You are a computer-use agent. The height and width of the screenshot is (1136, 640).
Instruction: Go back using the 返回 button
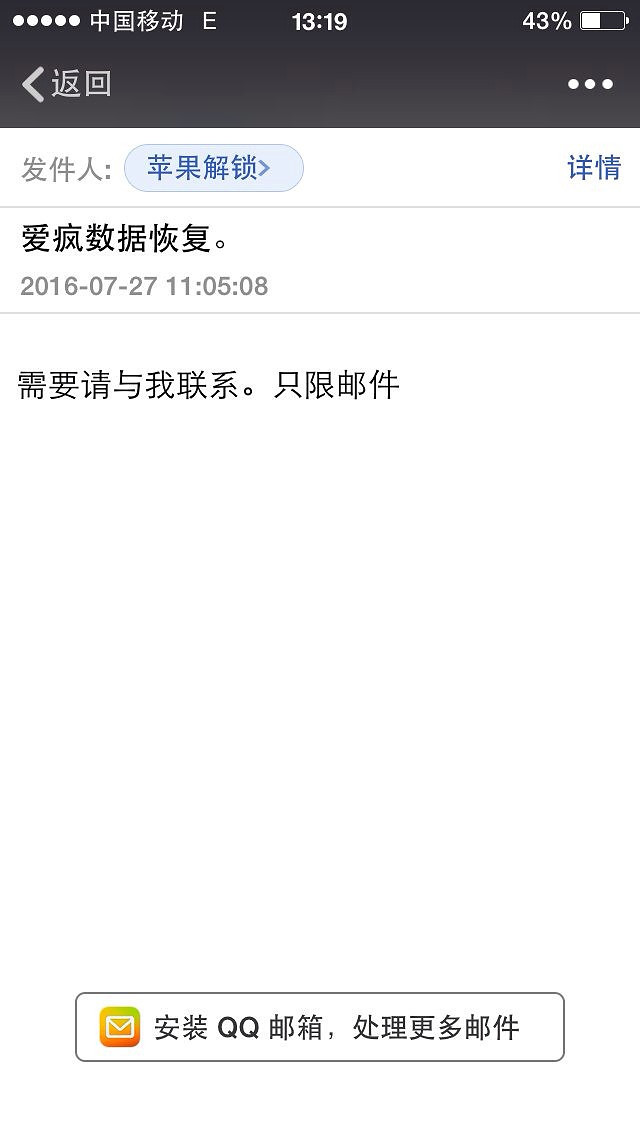coord(66,84)
